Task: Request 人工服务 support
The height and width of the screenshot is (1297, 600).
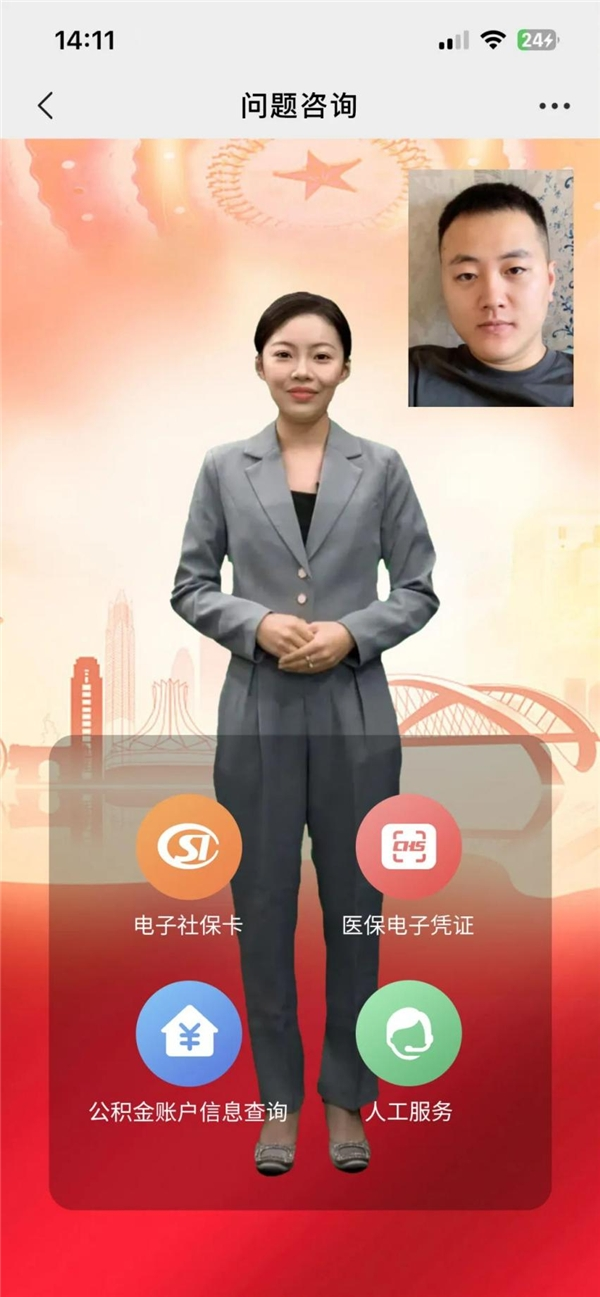Action: point(408,1034)
